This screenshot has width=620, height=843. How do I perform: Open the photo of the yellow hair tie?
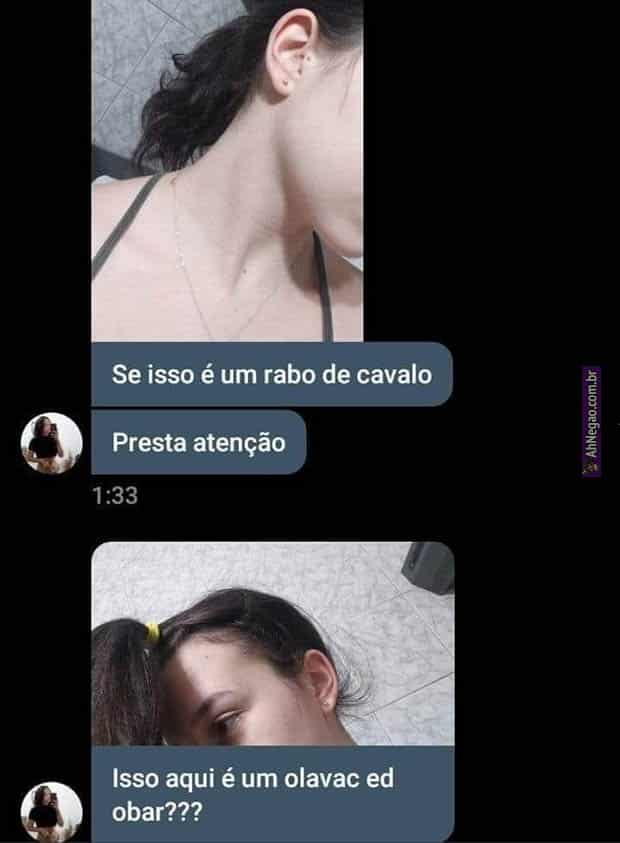coord(272,644)
